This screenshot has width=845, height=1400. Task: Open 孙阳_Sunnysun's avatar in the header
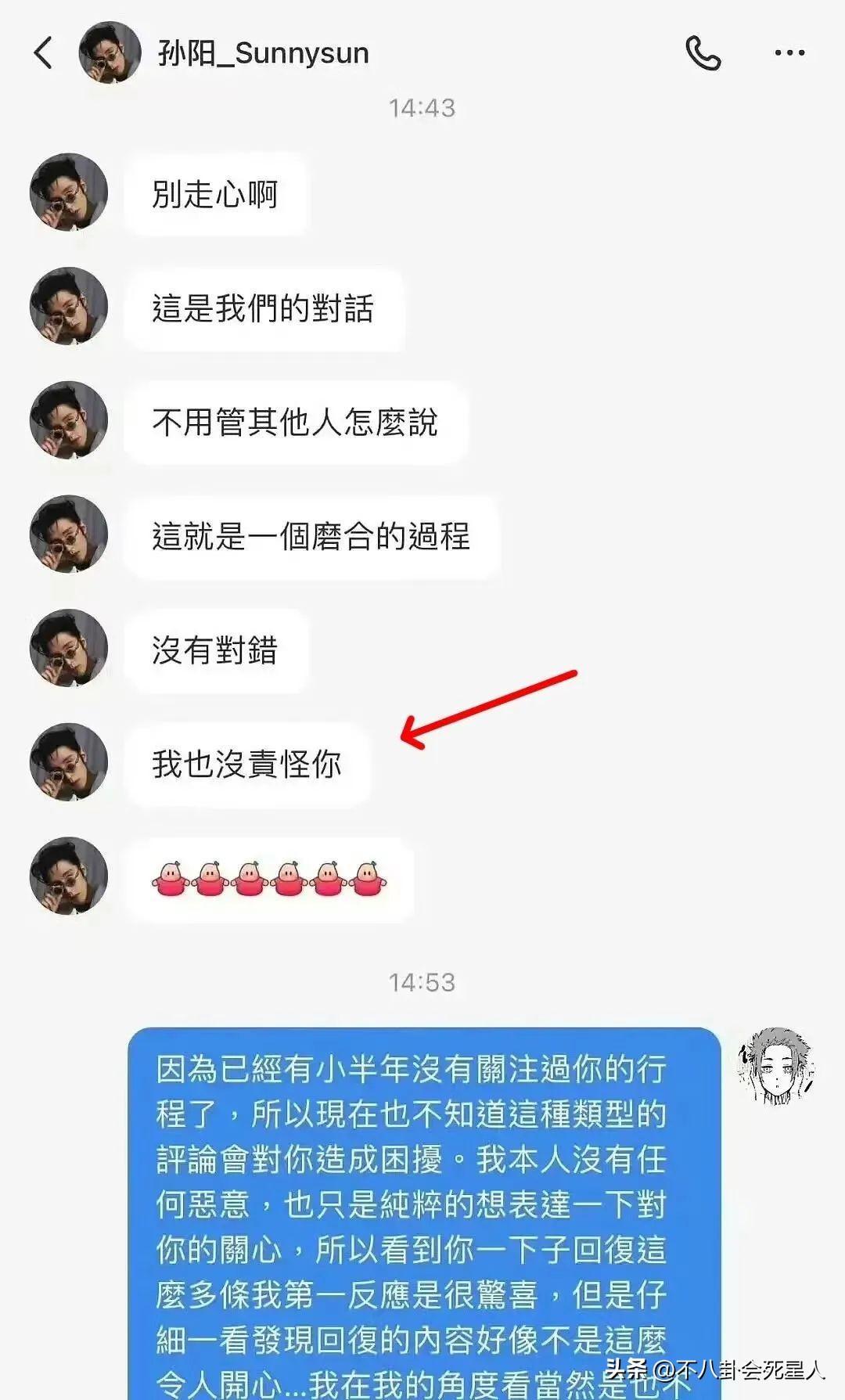coord(110,52)
